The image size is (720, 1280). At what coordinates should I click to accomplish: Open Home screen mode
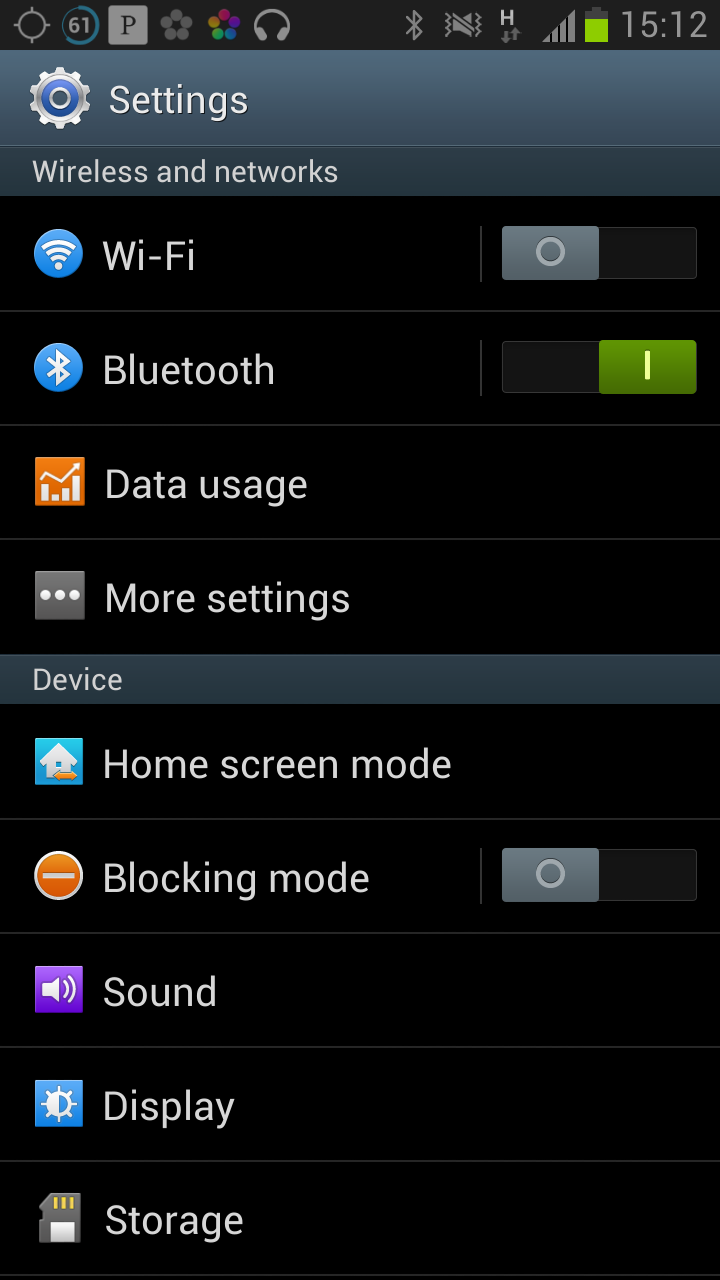[360, 762]
